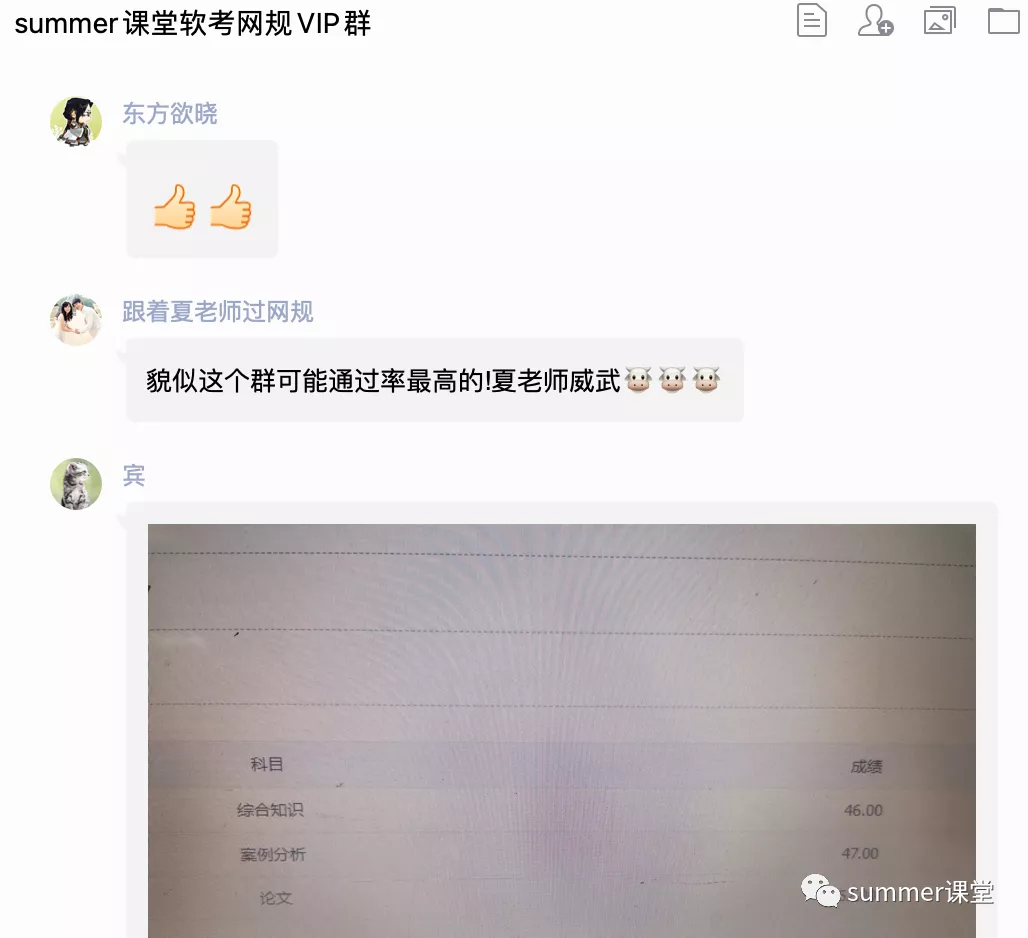This screenshot has width=1028, height=938.
Task: Open the group files folder icon
Action: 1003,21
